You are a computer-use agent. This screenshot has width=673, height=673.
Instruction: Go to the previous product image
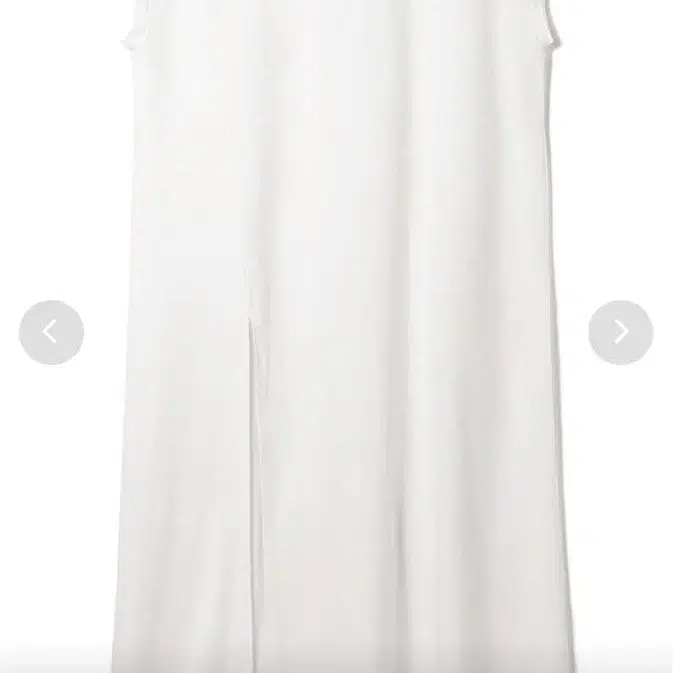coord(51,332)
